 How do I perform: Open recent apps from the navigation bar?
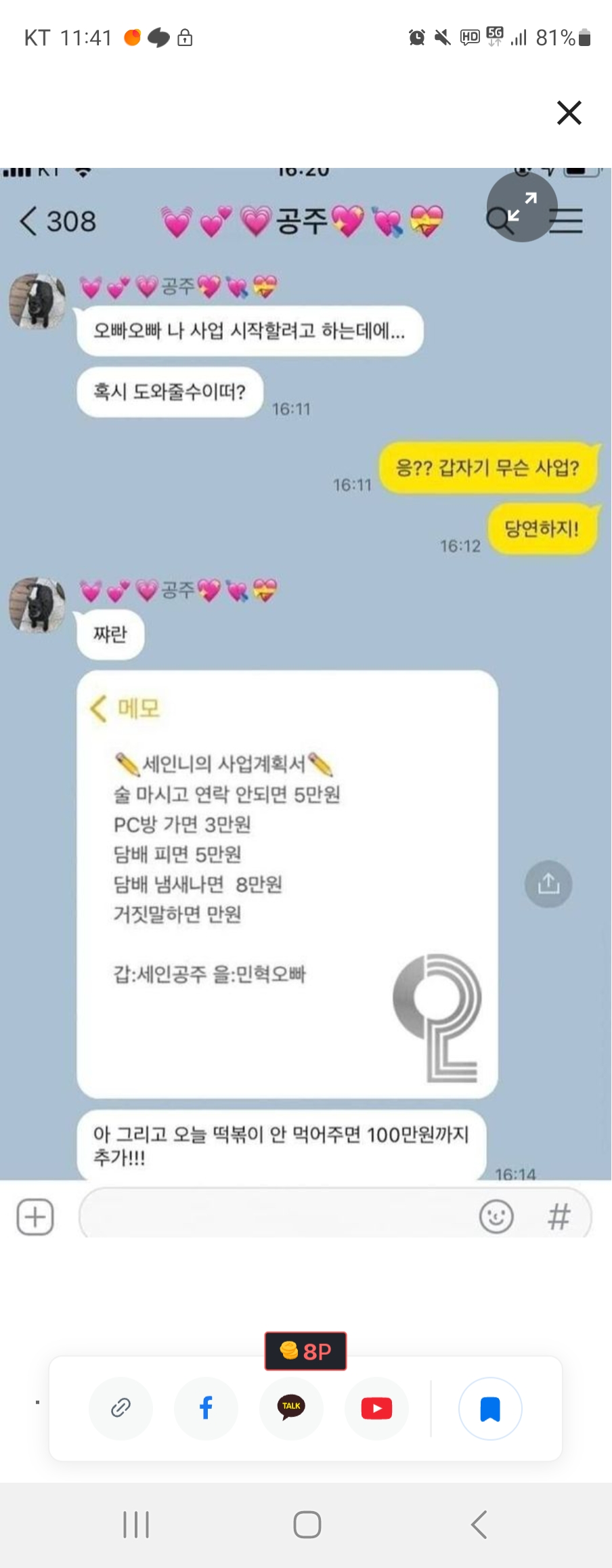[x=136, y=1525]
